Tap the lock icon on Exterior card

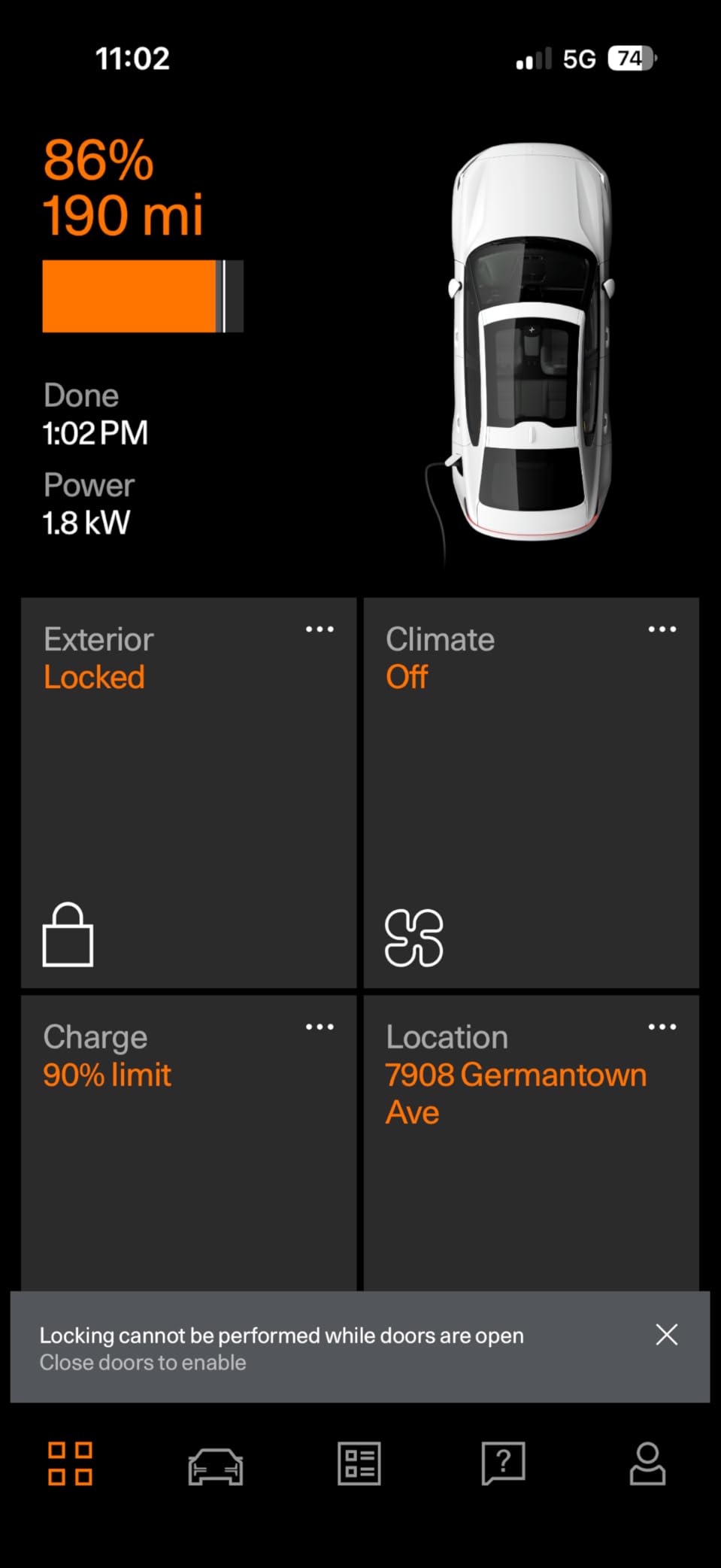click(68, 935)
